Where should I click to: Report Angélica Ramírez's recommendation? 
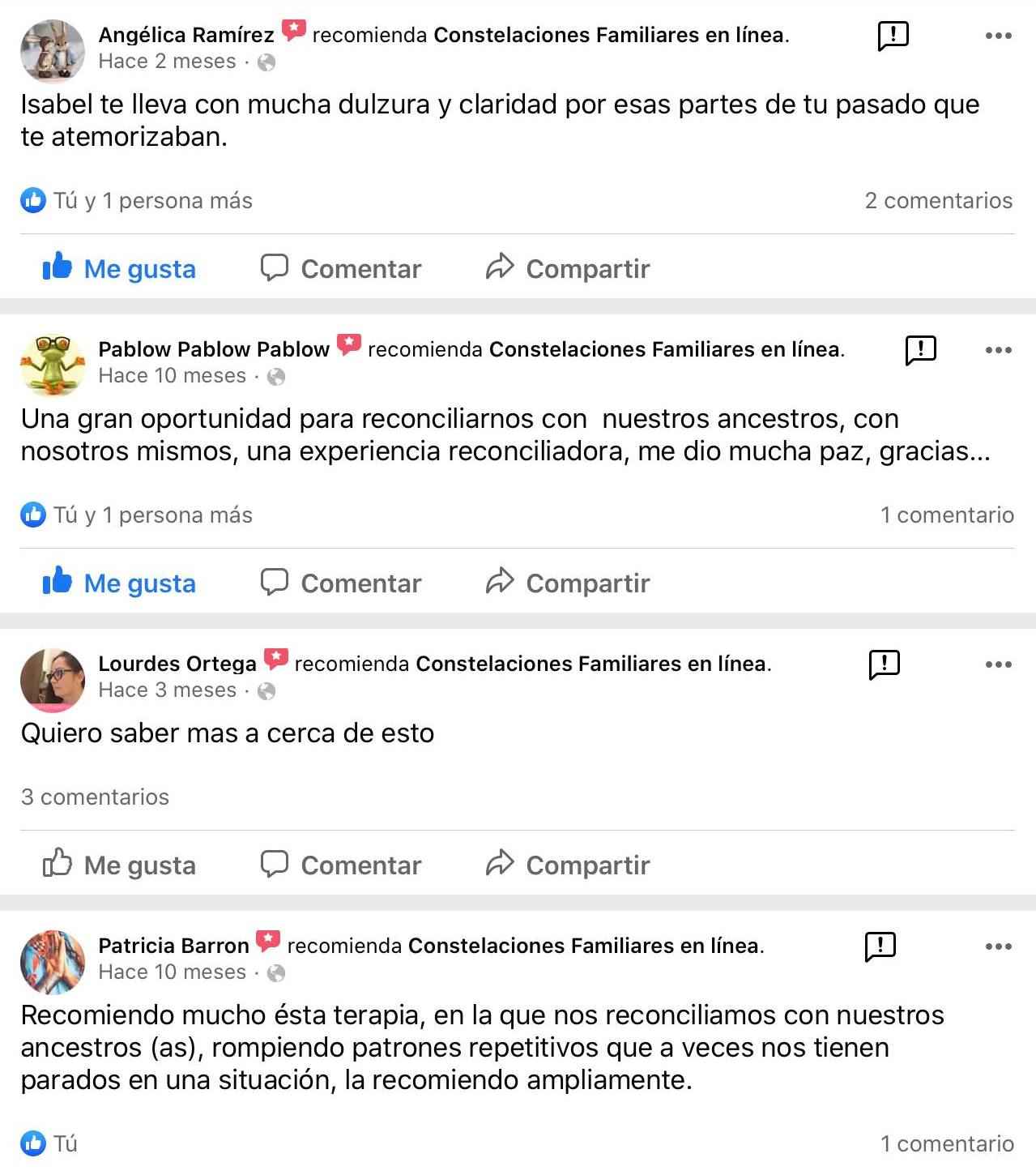pyautogui.click(x=893, y=36)
